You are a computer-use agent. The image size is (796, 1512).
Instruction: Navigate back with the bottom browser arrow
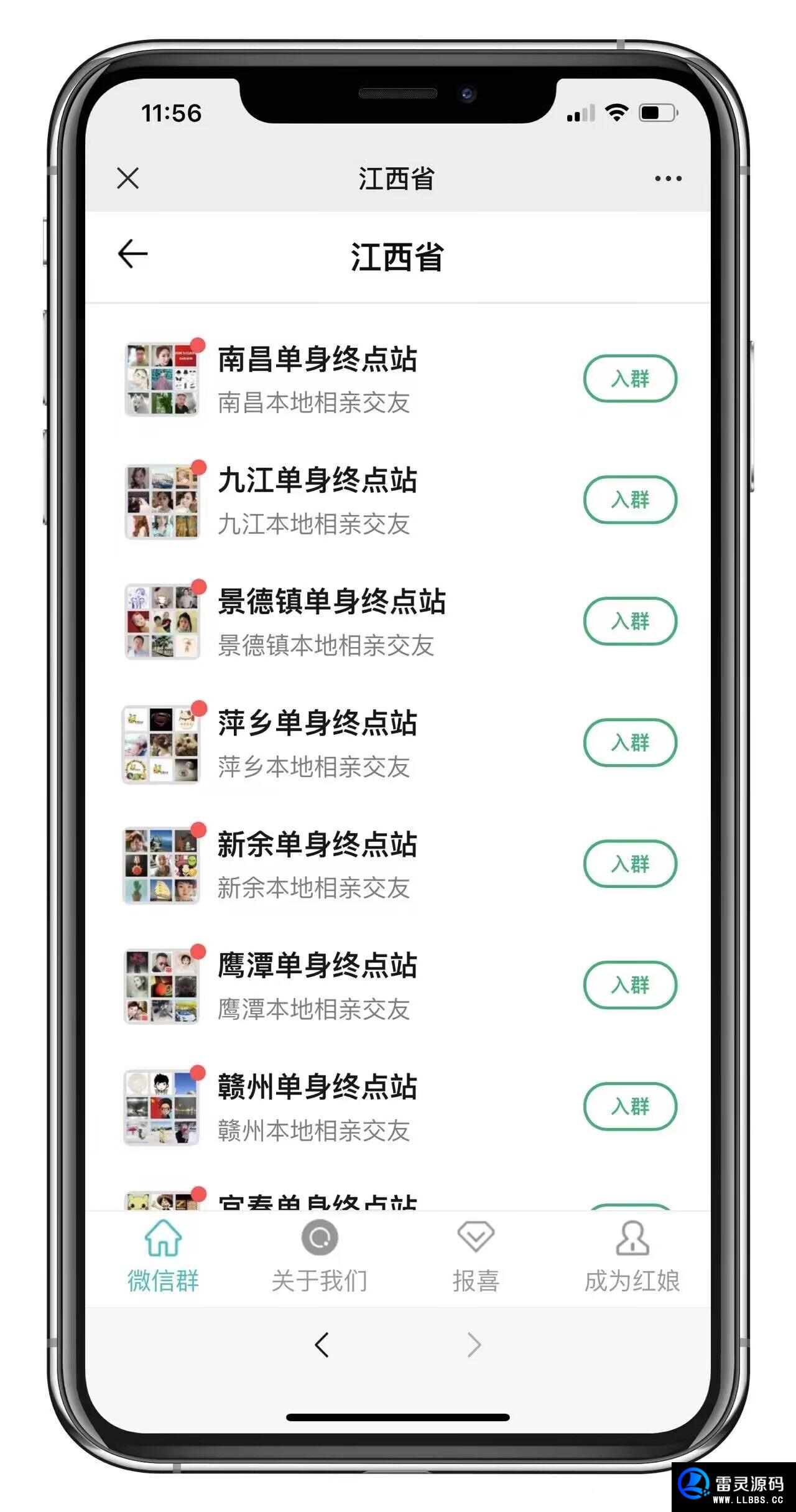(322, 1345)
